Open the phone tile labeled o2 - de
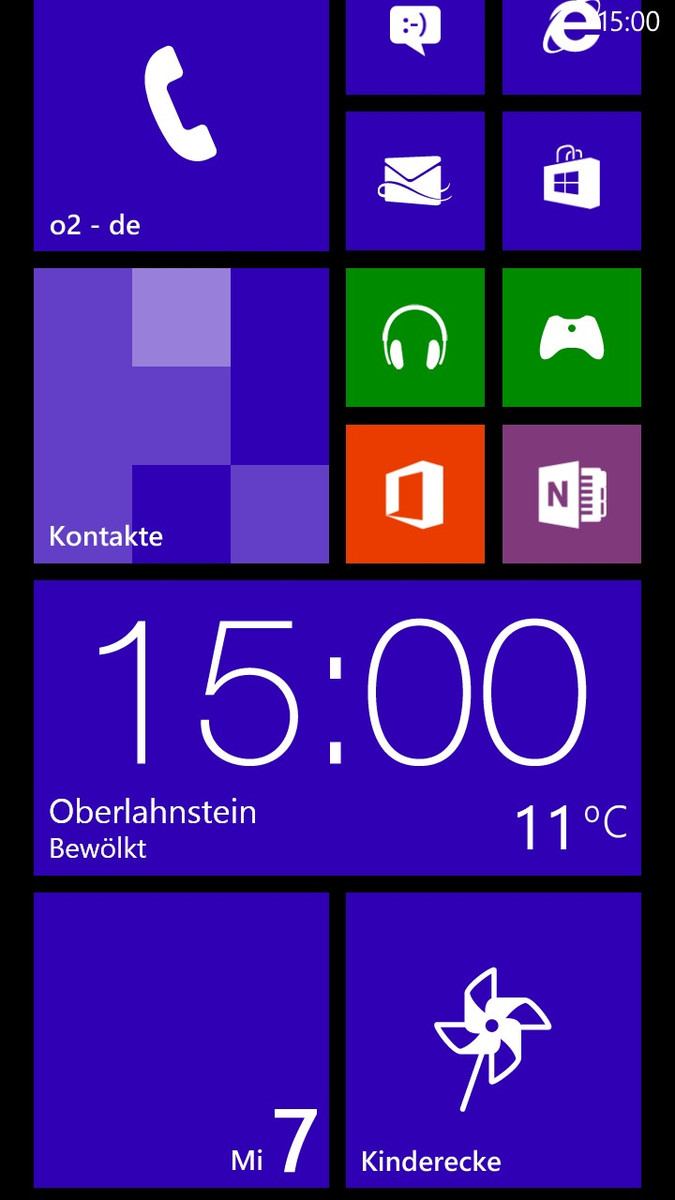The image size is (675, 1200). (181, 125)
